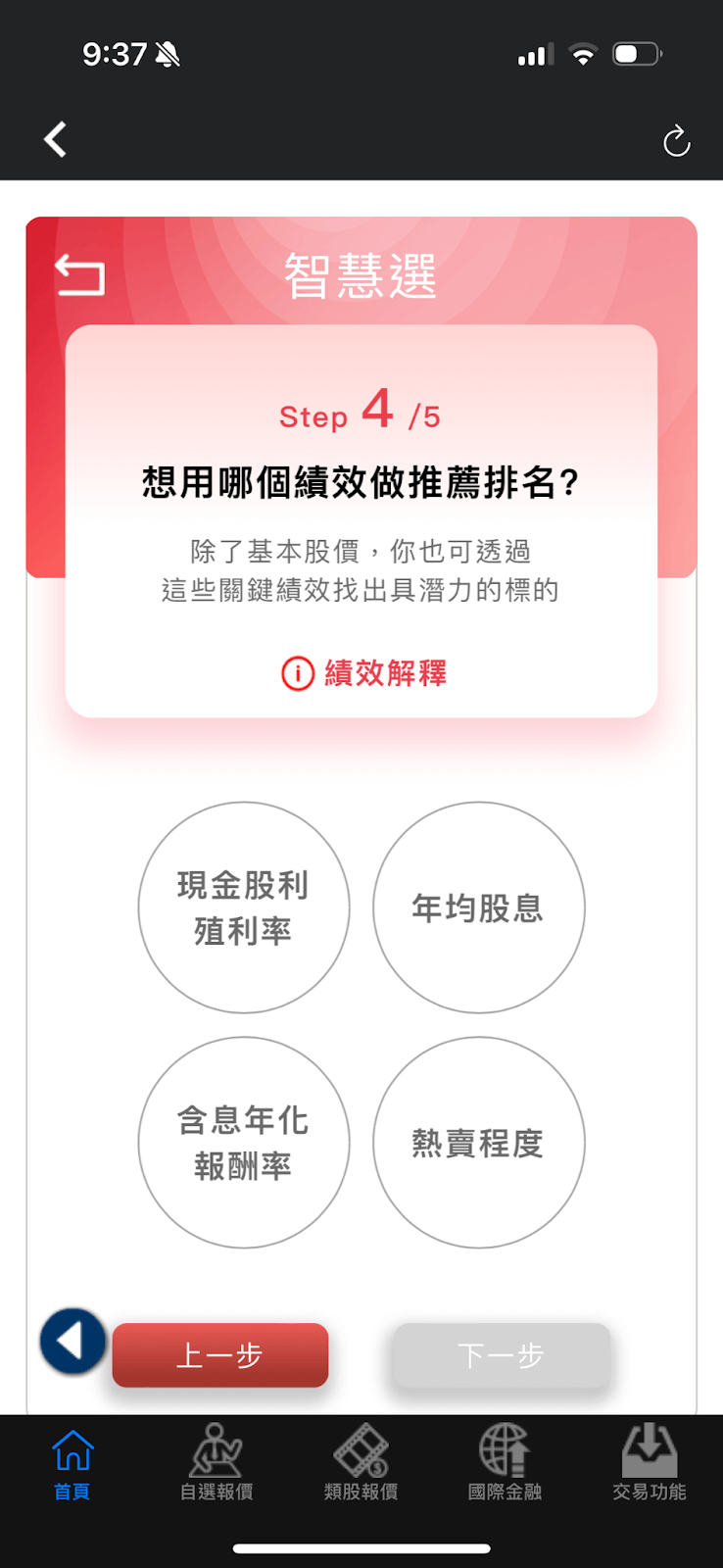Continue with the 下一步 button

[x=502, y=1355]
